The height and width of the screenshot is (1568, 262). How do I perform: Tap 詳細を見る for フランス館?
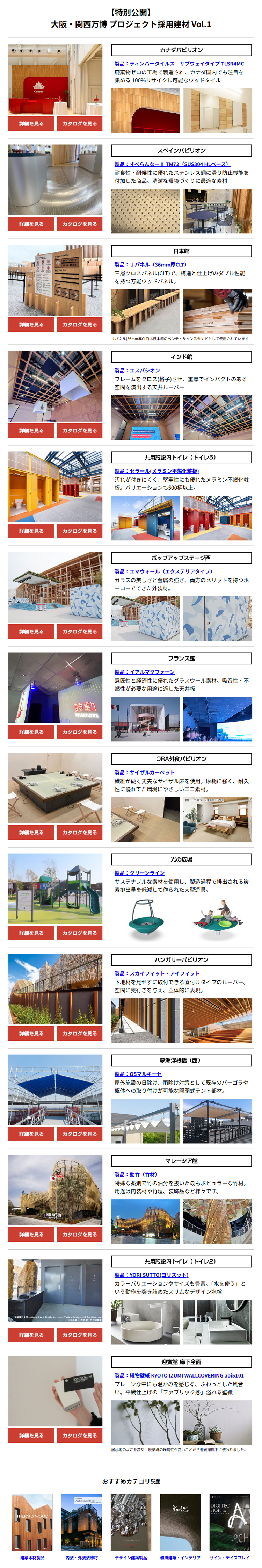[31, 732]
